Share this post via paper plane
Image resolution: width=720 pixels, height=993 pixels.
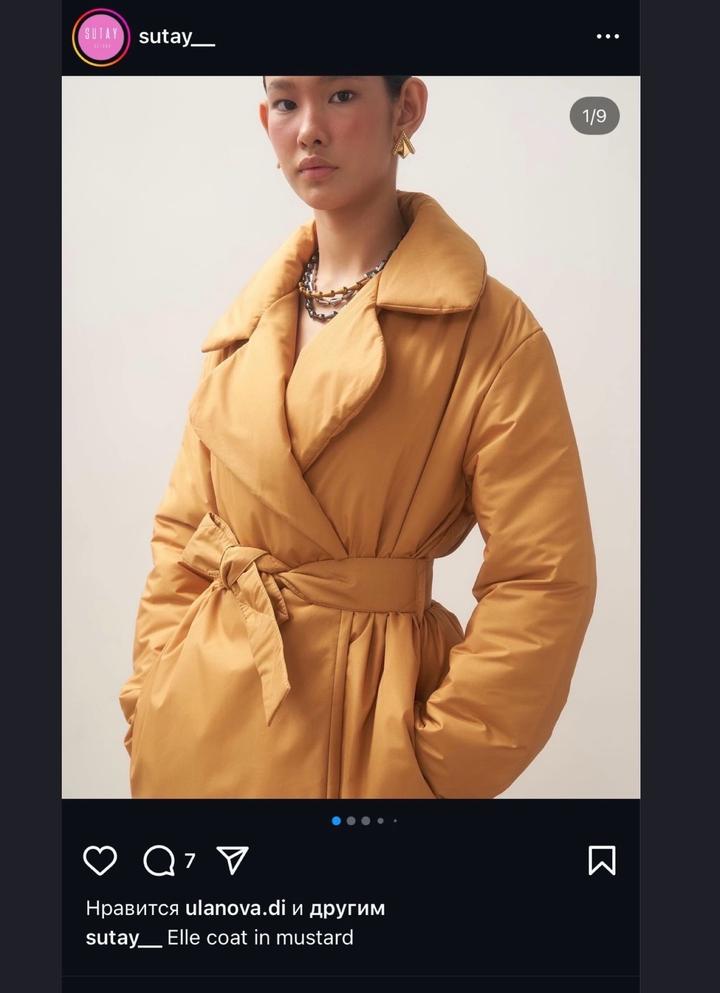tap(232, 860)
